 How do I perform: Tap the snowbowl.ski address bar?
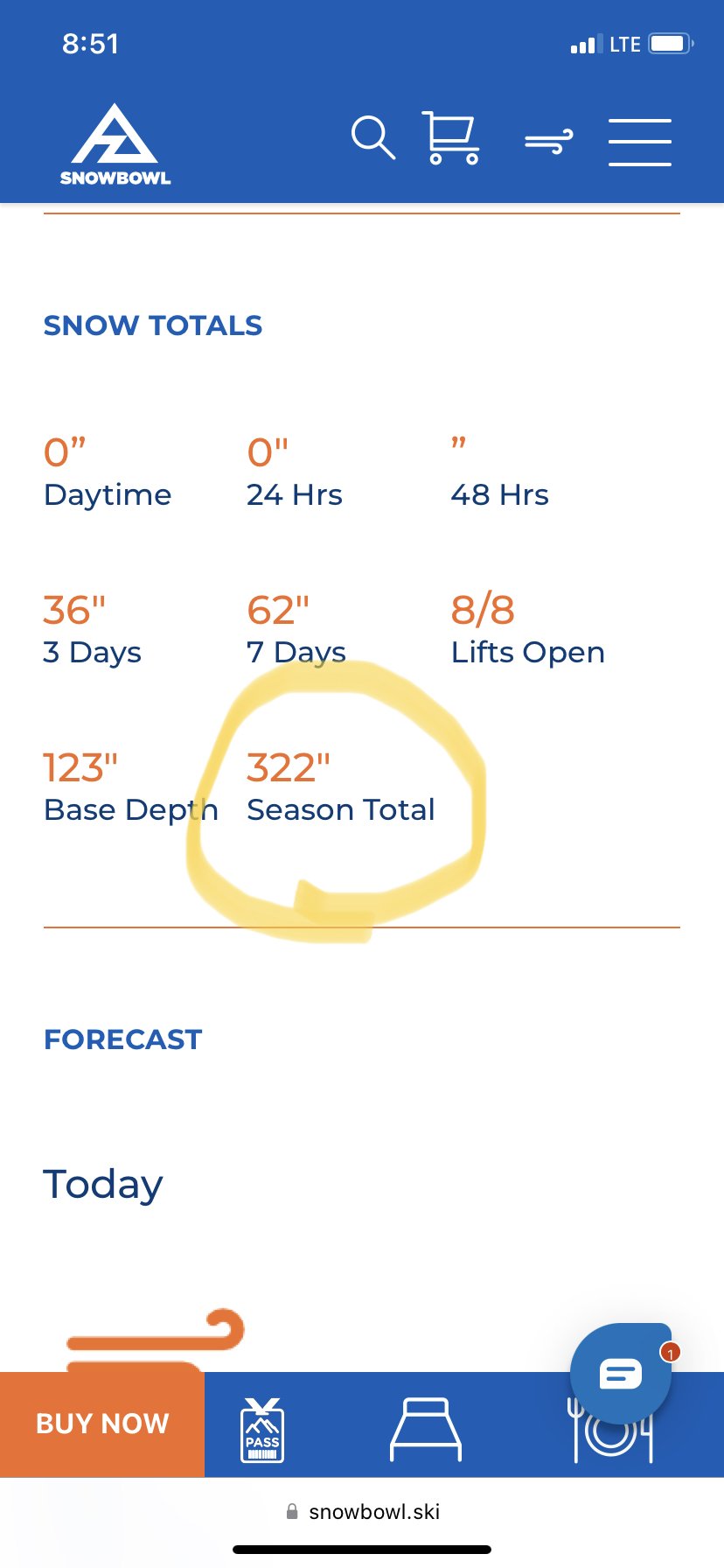coord(363,1511)
